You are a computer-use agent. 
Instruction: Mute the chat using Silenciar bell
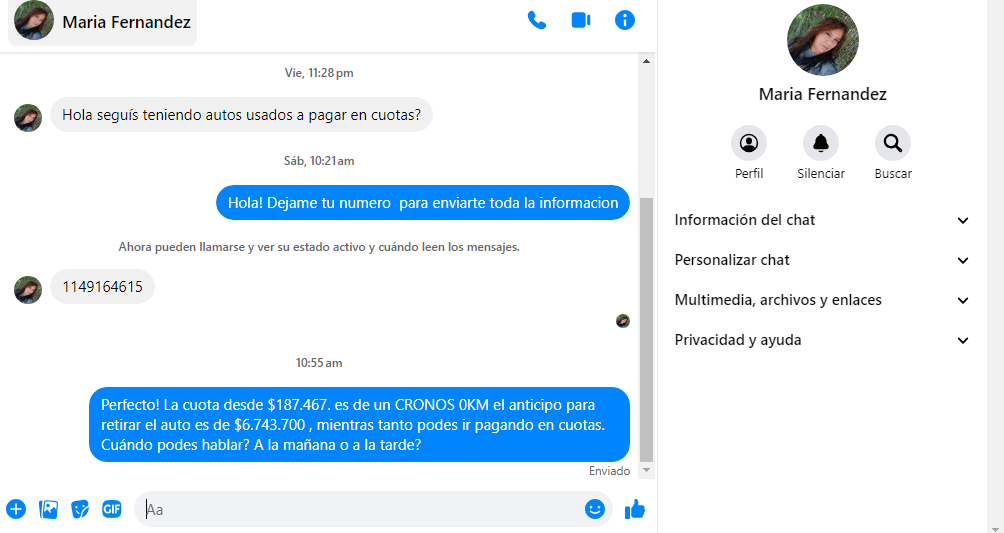pyautogui.click(x=821, y=144)
